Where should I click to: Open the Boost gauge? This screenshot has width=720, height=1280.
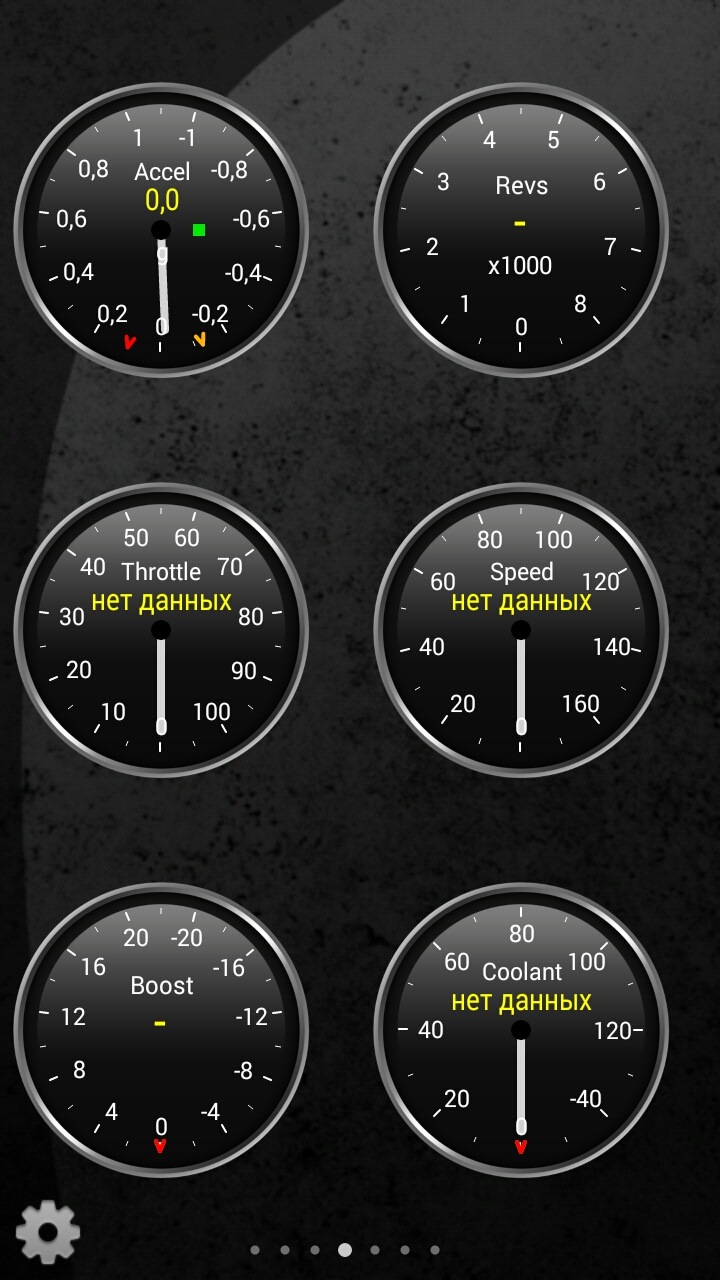click(x=161, y=1030)
